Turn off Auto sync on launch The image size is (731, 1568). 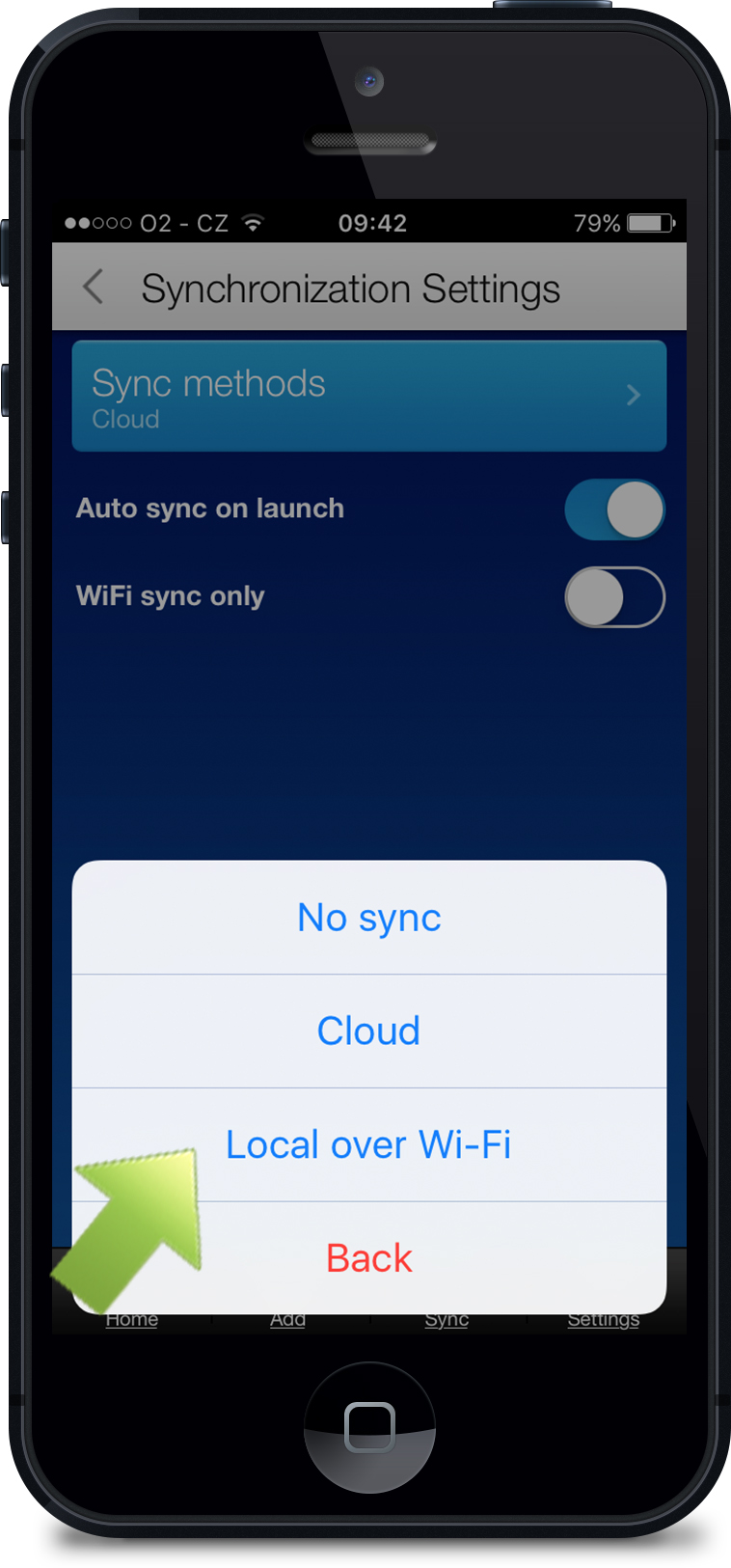coord(614,509)
